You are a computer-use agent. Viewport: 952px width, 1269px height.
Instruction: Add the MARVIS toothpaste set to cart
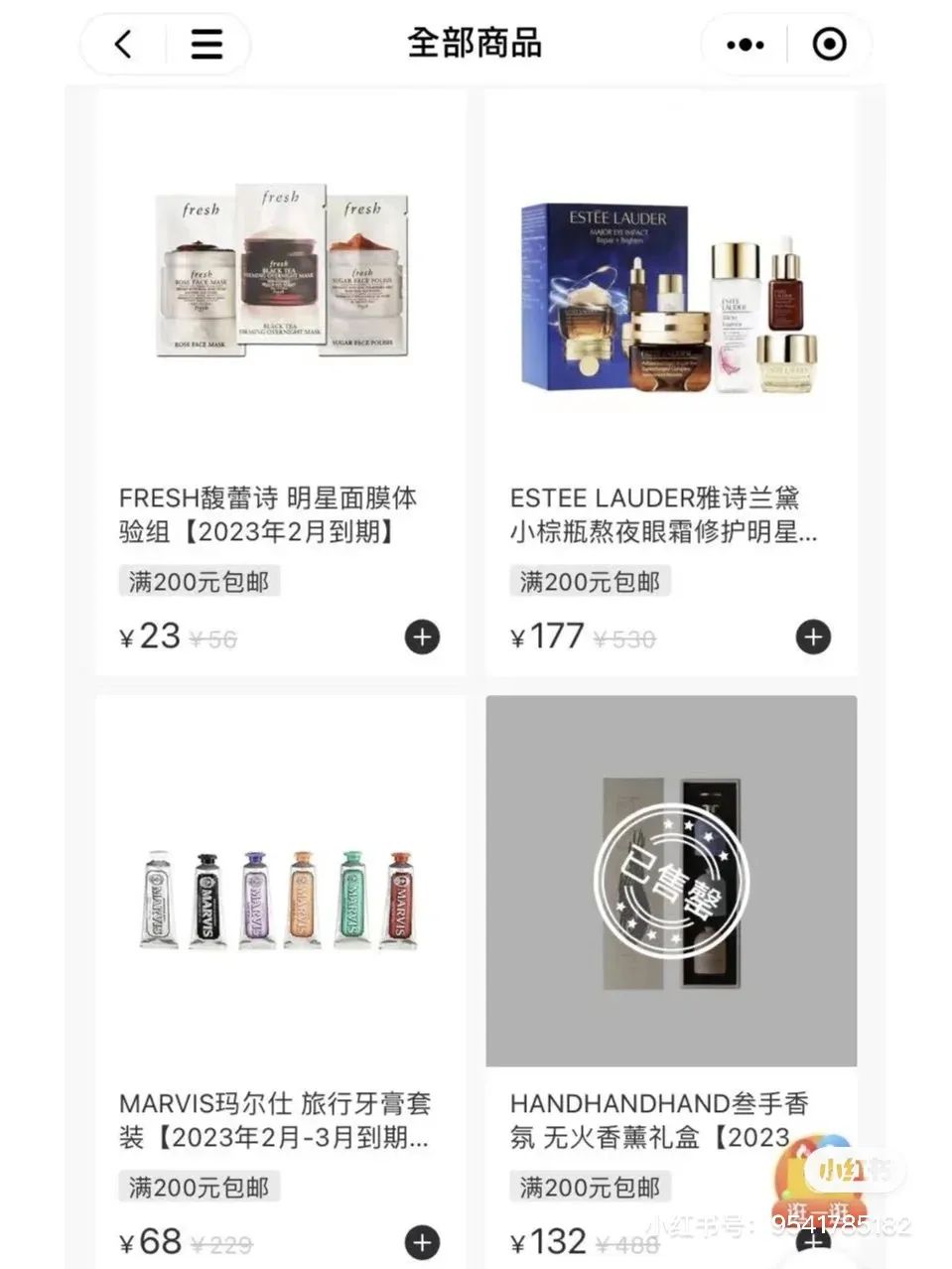tap(422, 1241)
